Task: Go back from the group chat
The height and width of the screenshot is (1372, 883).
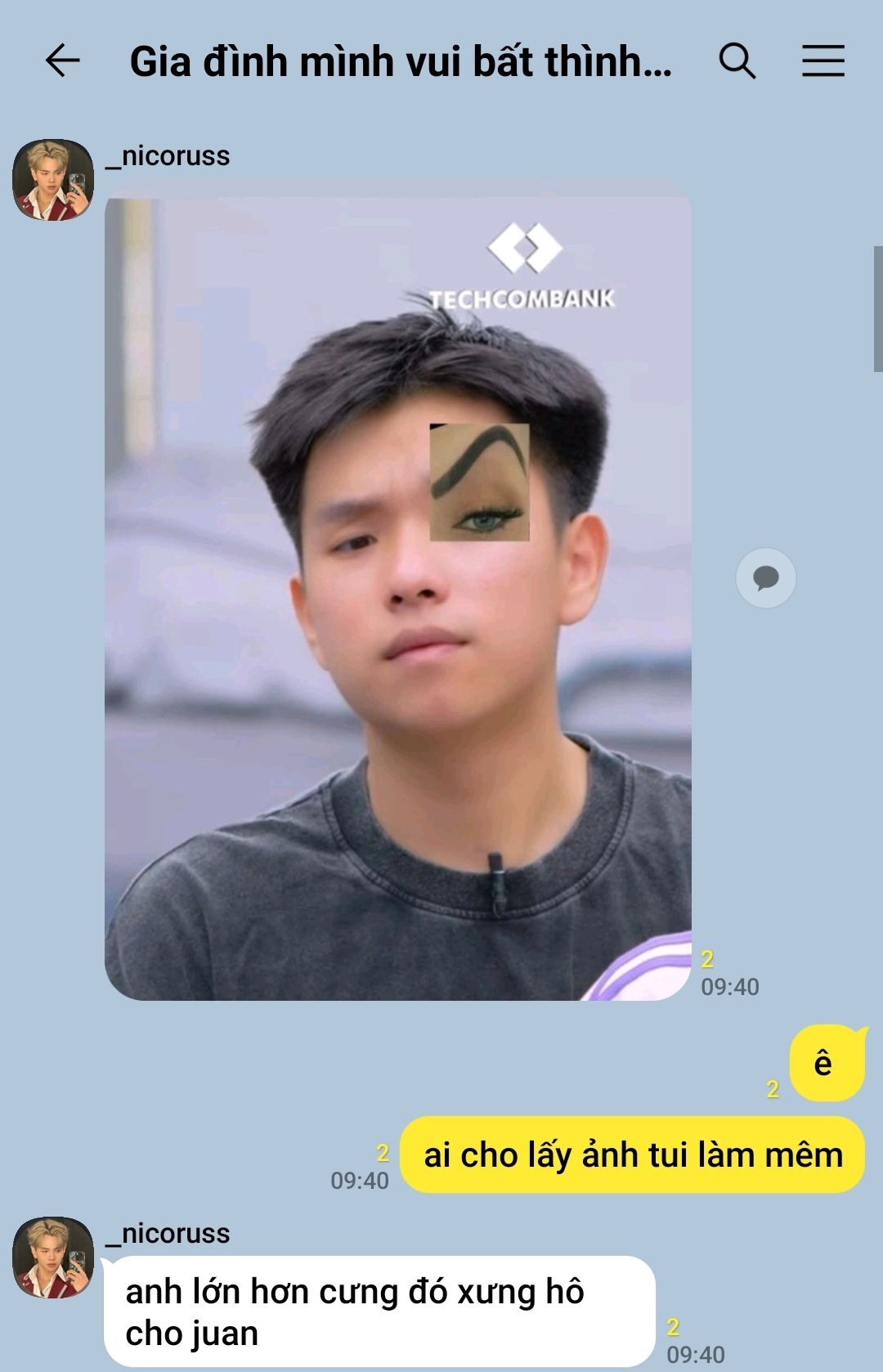Action: [x=62, y=61]
